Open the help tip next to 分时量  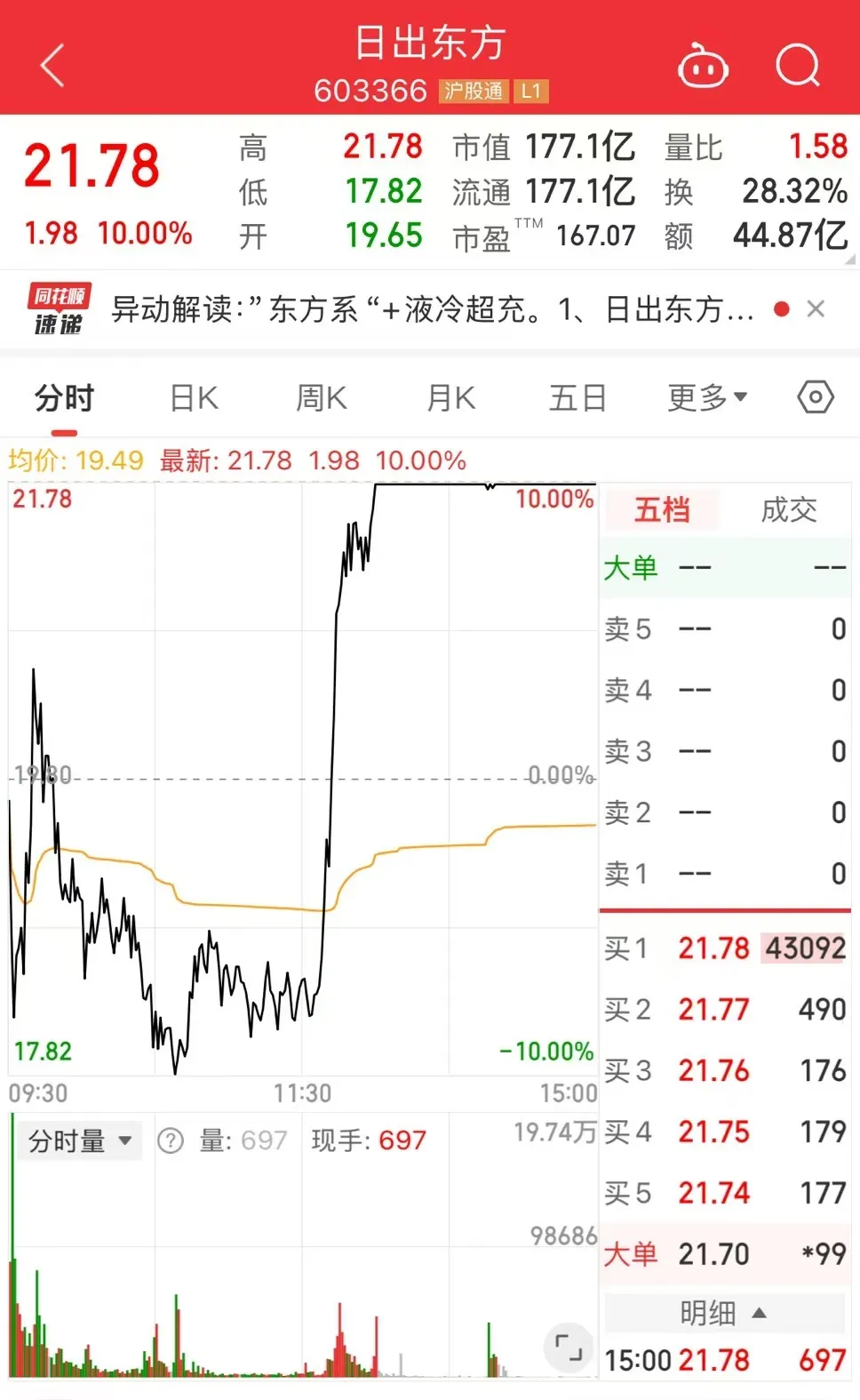point(171,1140)
